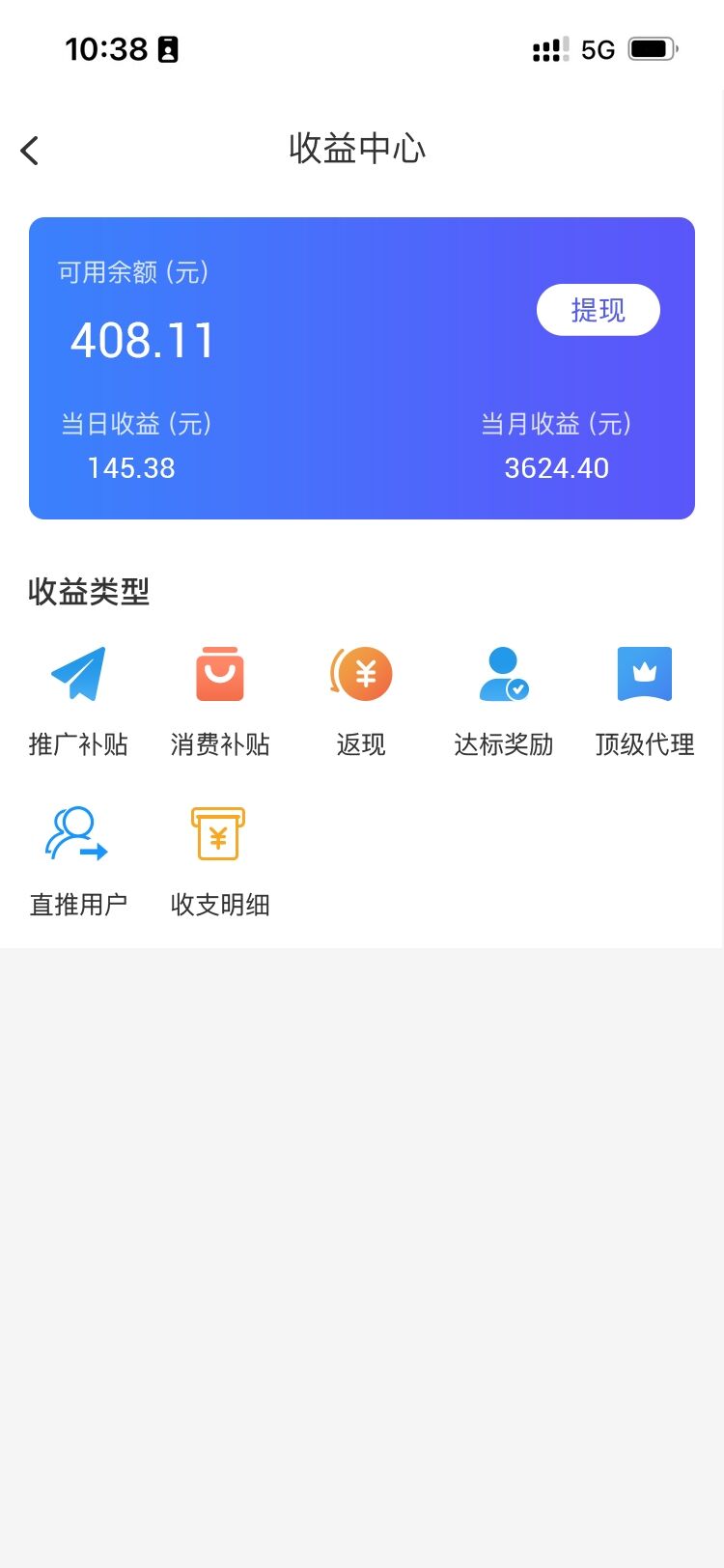Tap the available balance amount 408.11
This screenshot has width=724, height=1568.
click(x=142, y=340)
